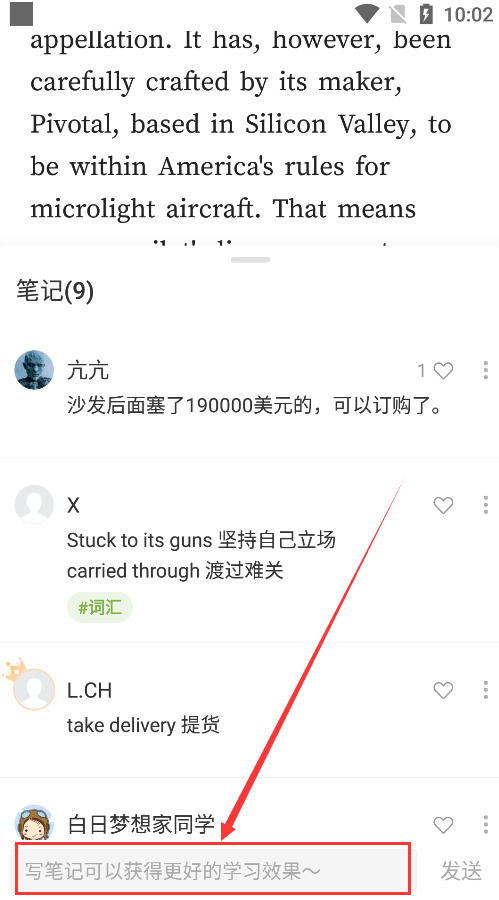Tap the notes panel drag handle

pyautogui.click(x=250, y=260)
